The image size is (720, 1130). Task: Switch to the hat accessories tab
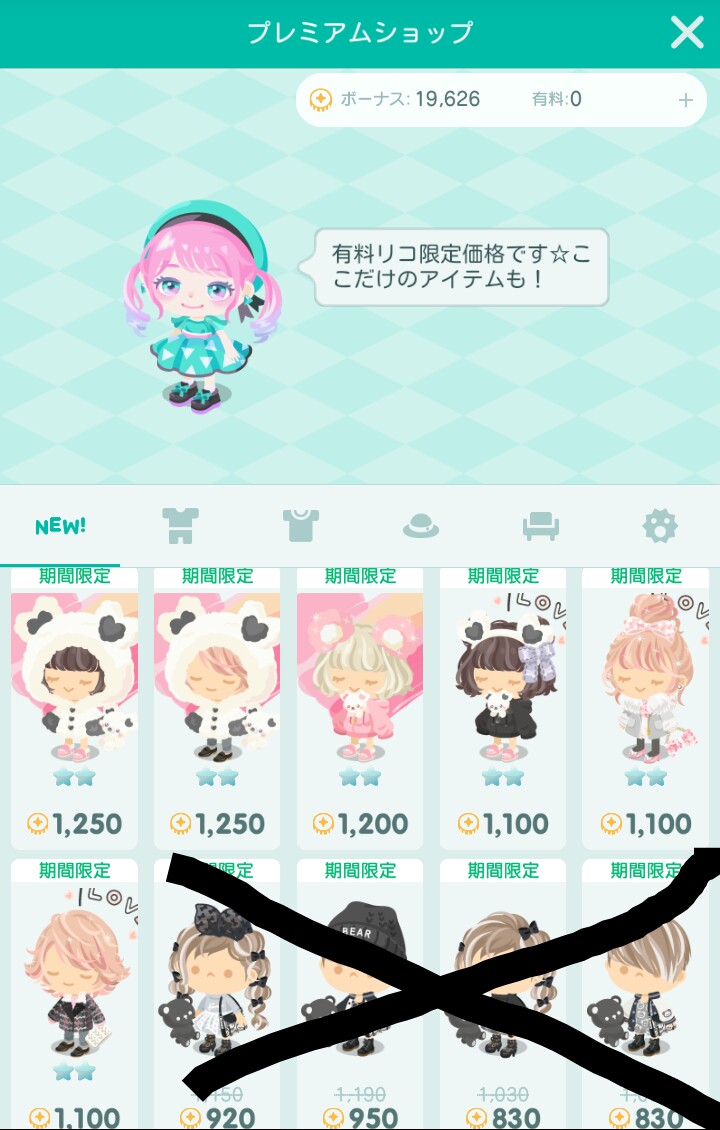pyautogui.click(x=420, y=526)
